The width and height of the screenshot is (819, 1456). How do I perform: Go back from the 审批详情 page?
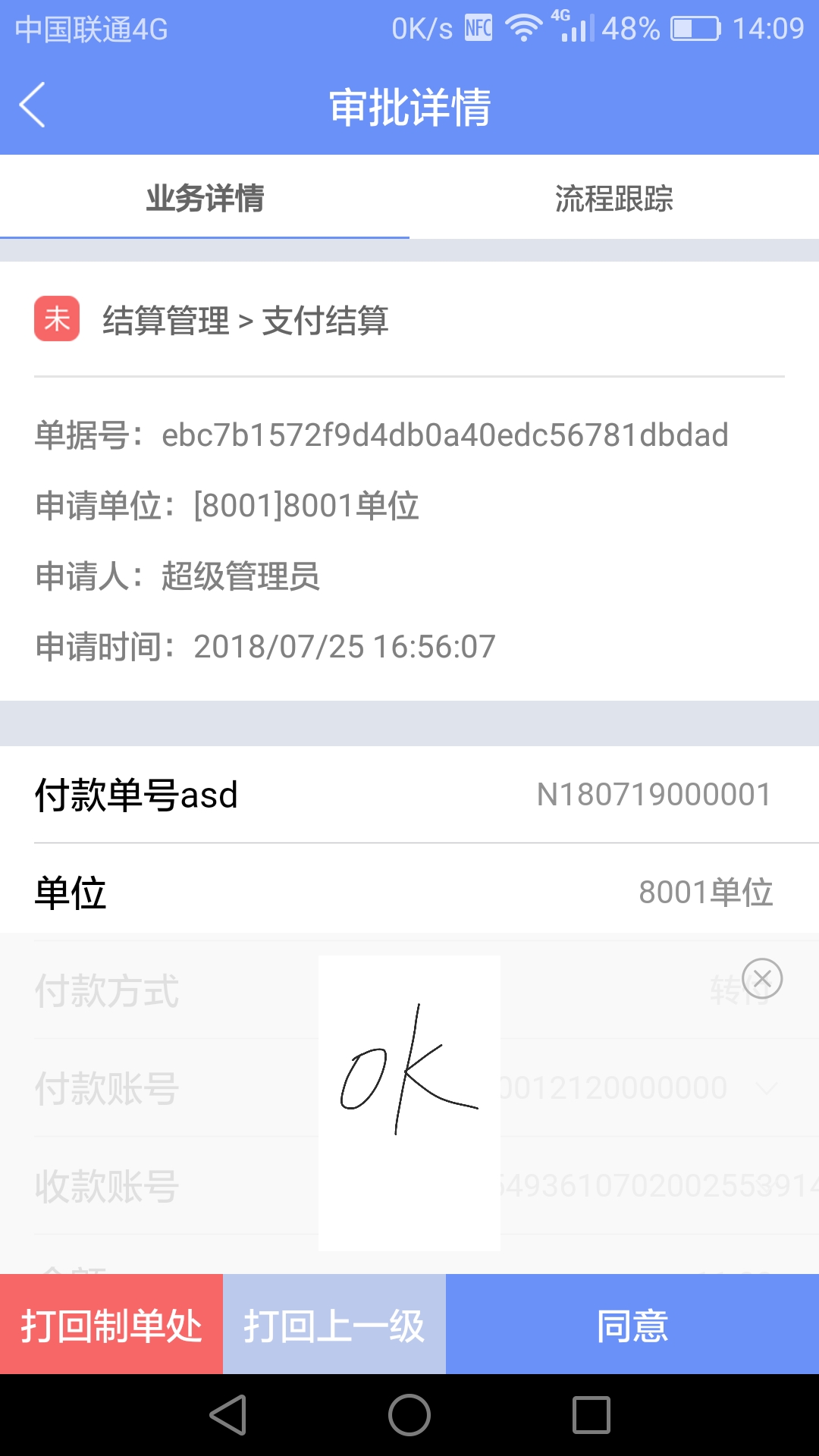tap(33, 105)
